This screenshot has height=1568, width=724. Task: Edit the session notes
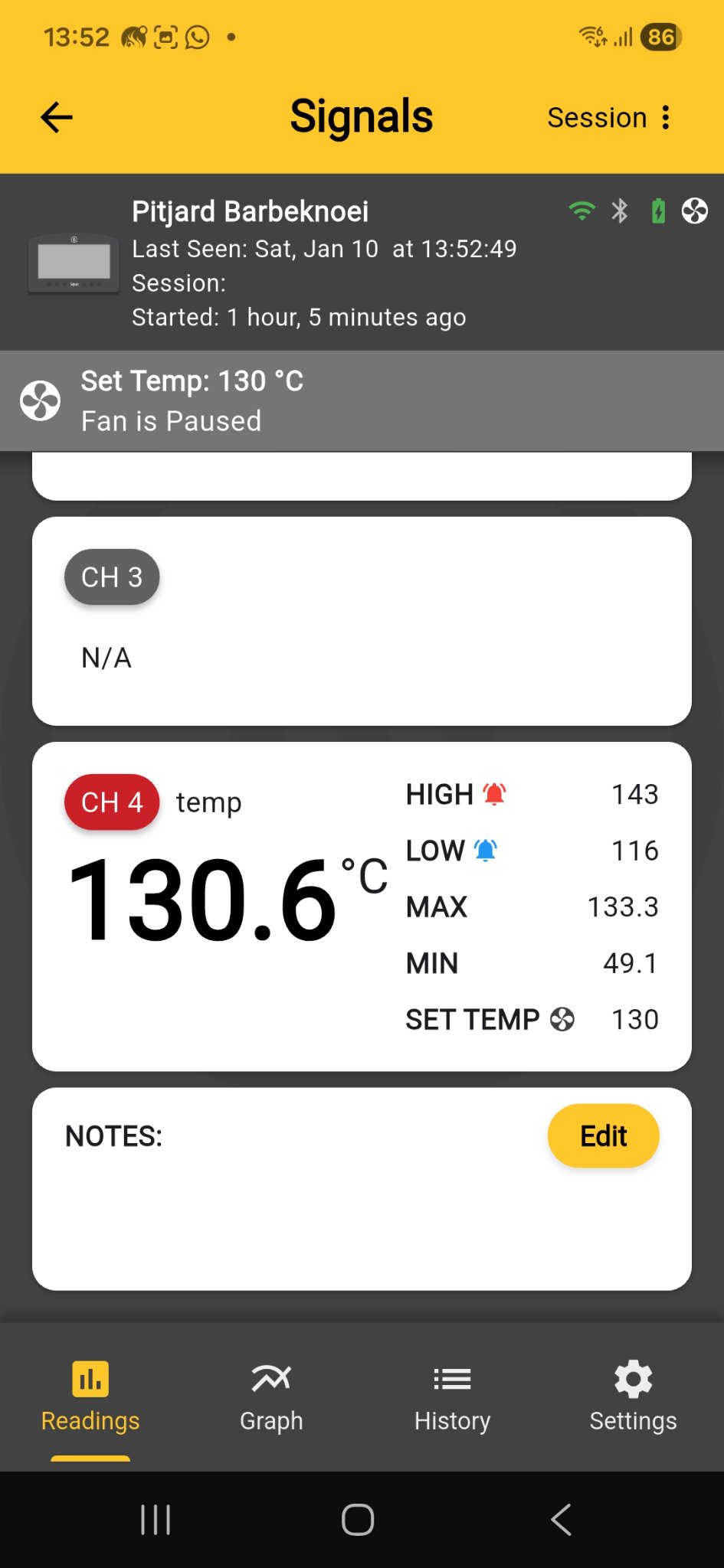point(603,1136)
